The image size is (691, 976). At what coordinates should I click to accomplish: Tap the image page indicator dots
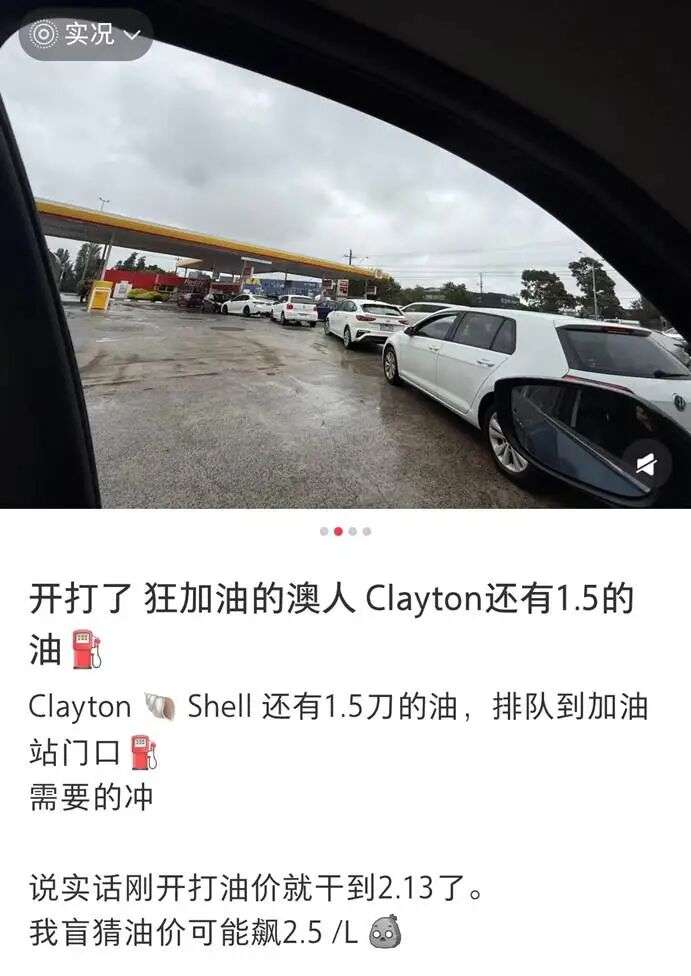(346, 531)
